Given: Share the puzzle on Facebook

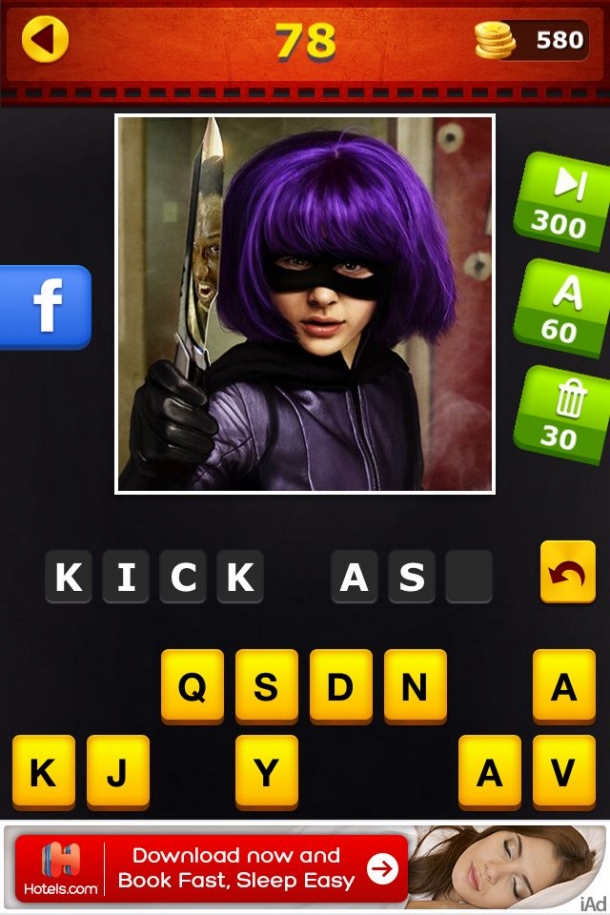Looking at the screenshot, I should coord(46,307).
